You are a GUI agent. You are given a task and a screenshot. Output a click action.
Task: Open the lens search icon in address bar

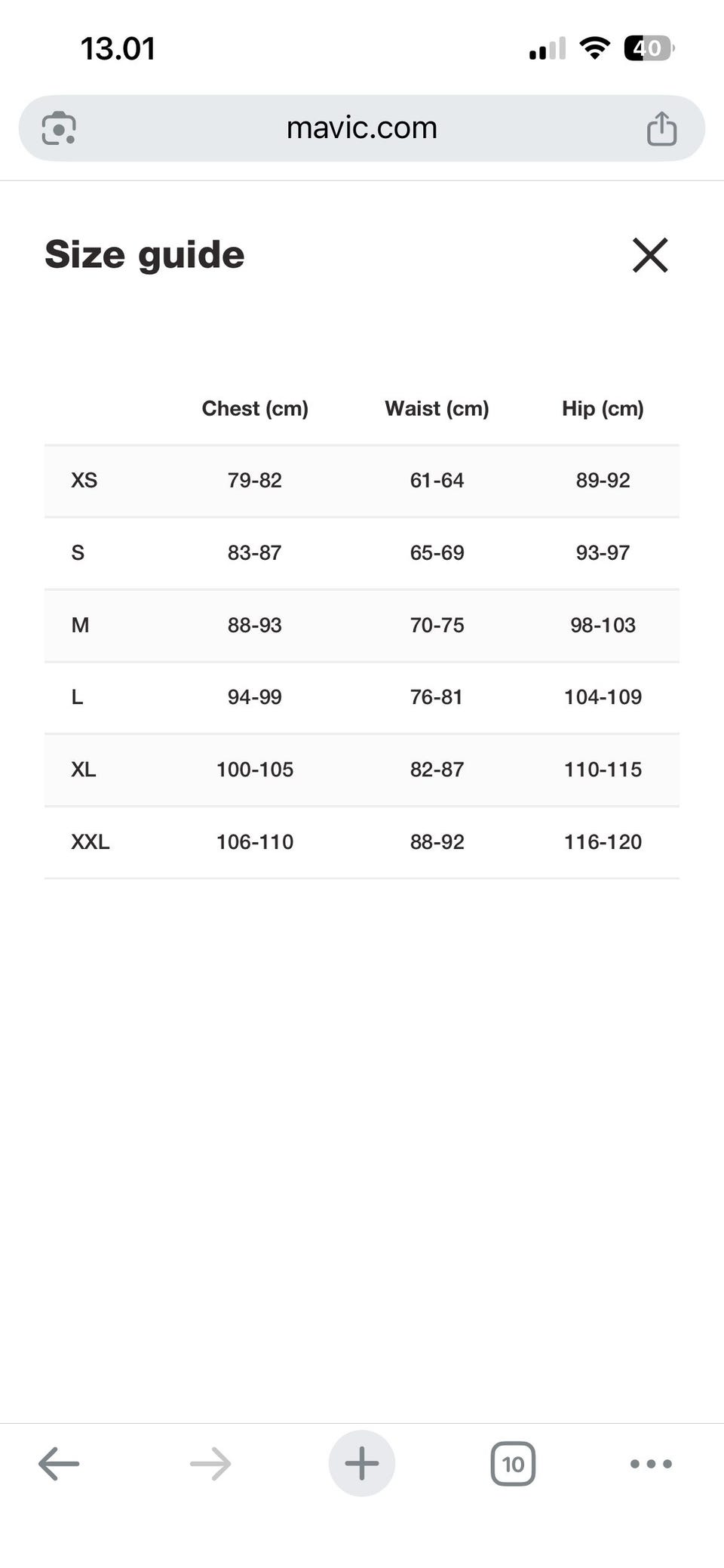(59, 128)
